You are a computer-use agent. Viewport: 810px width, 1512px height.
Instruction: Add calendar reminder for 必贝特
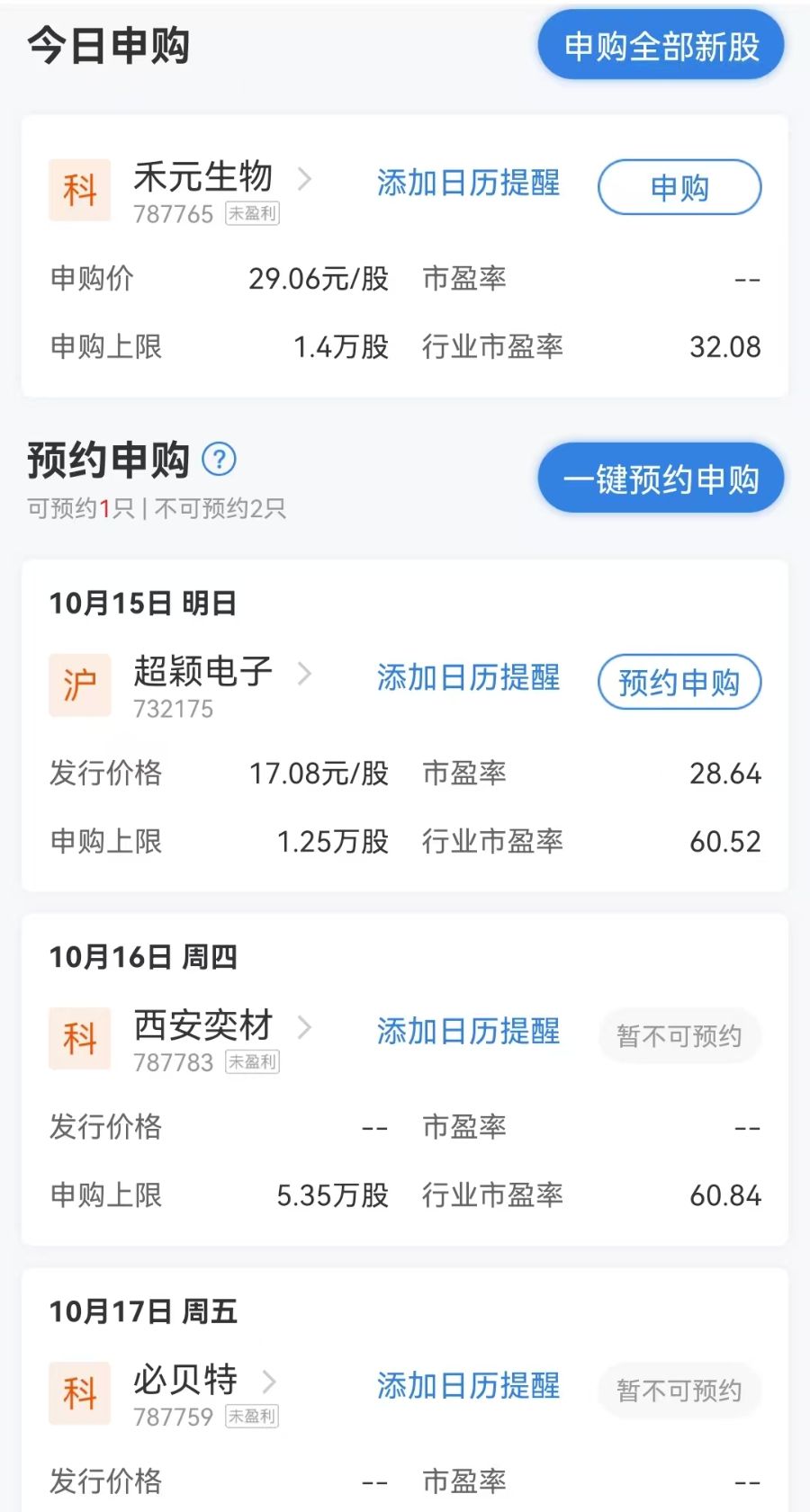point(468,1385)
